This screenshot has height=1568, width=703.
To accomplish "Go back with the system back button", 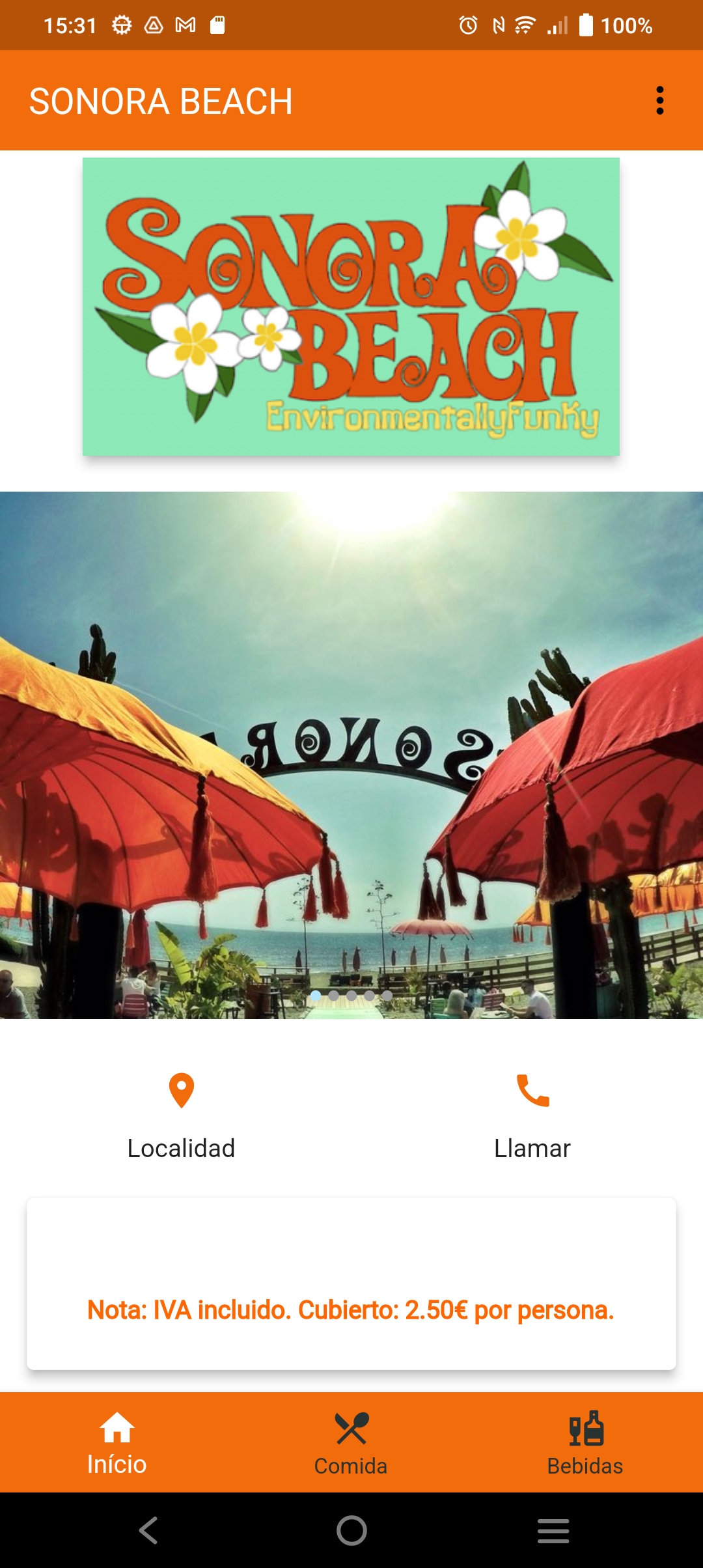I will click(x=148, y=1530).
